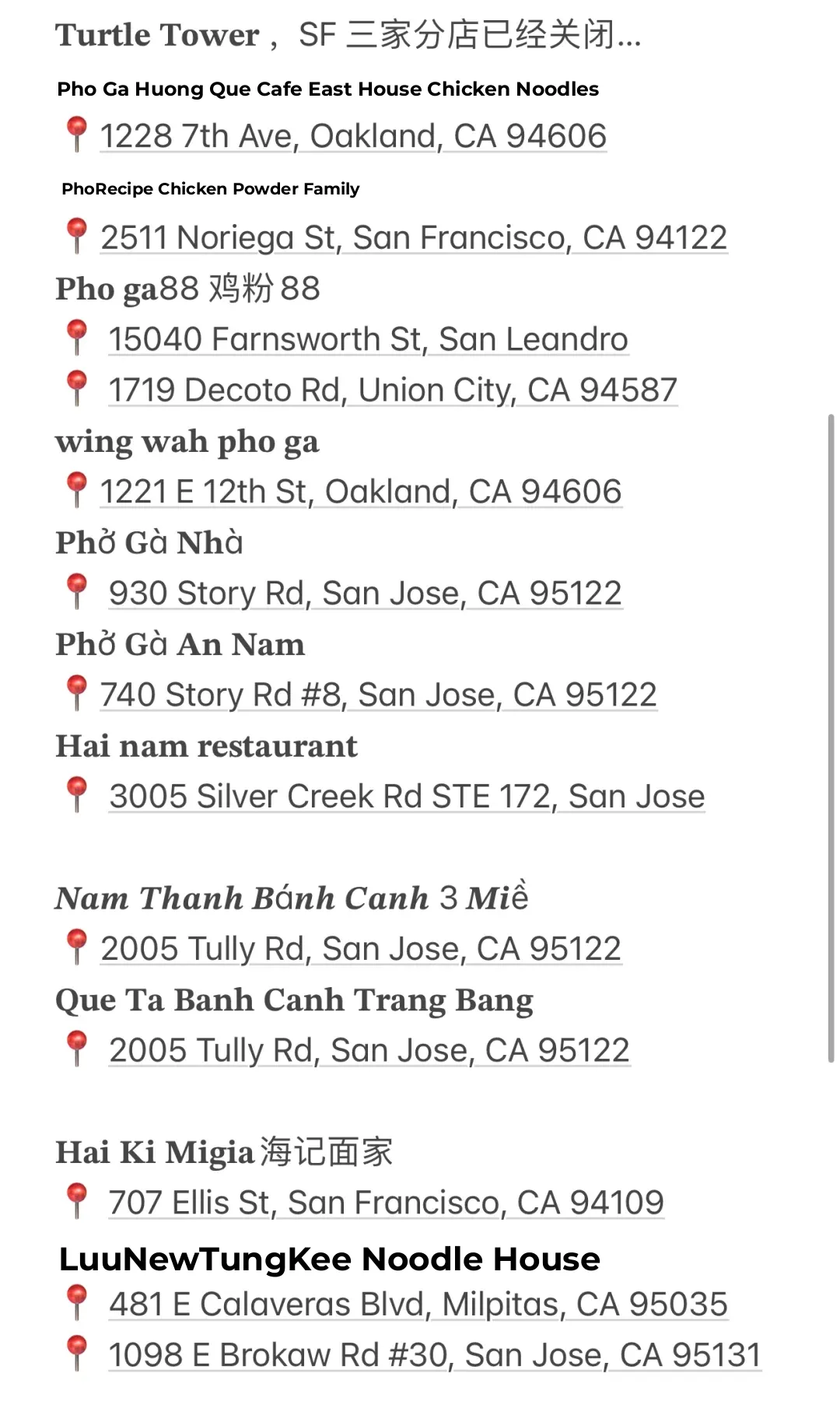Open the 1221 E 12th St, Oakland address
The width and height of the screenshot is (840, 1415).
coord(361,492)
